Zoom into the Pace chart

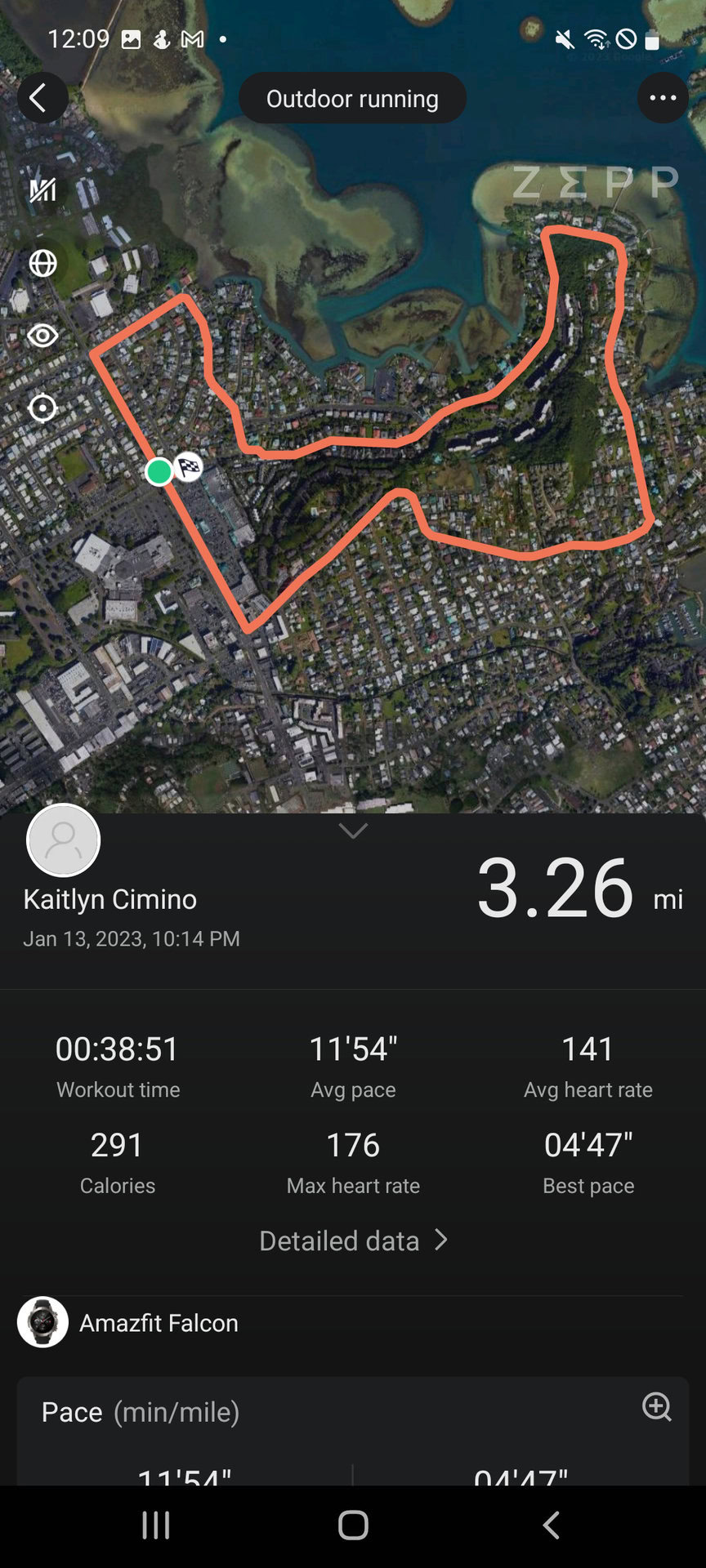coord(657,1406)
